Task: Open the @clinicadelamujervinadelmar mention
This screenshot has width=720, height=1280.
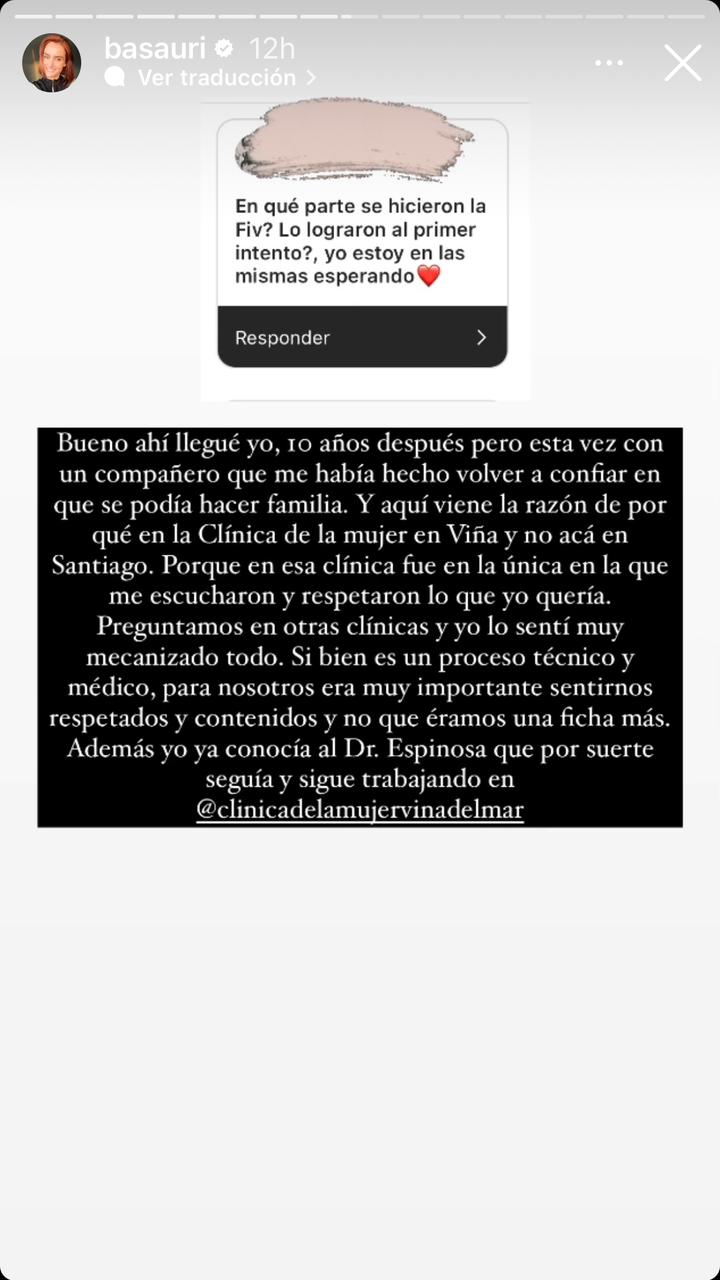Action: tap(360, 809)
